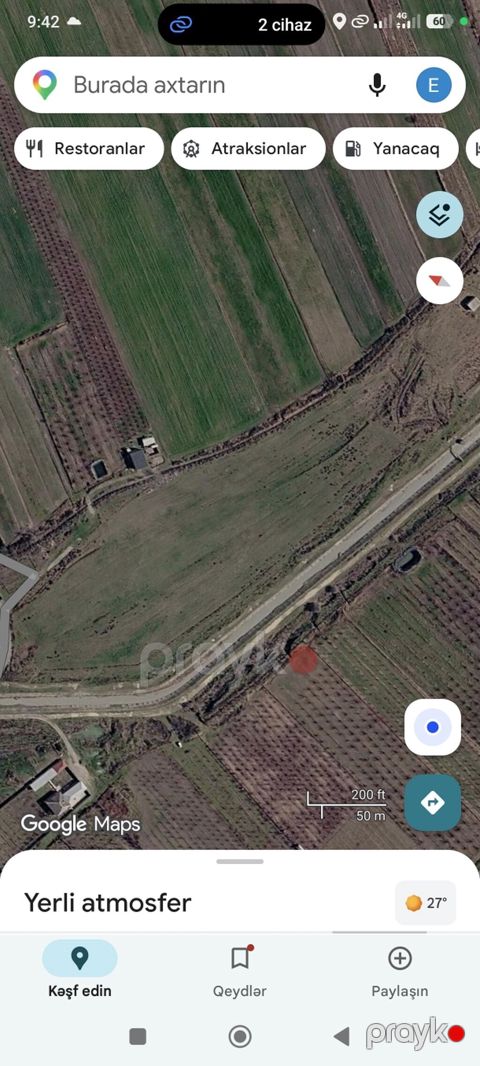This screenshot has width=480, height=1066.
Task: Switch to the Kəşf edin tab
Action: click(80, 969)
